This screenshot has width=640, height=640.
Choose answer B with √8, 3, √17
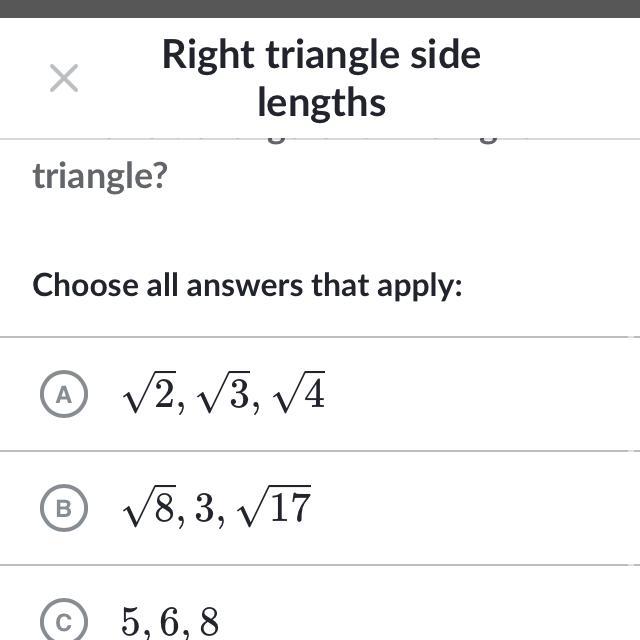click(65, 509)
